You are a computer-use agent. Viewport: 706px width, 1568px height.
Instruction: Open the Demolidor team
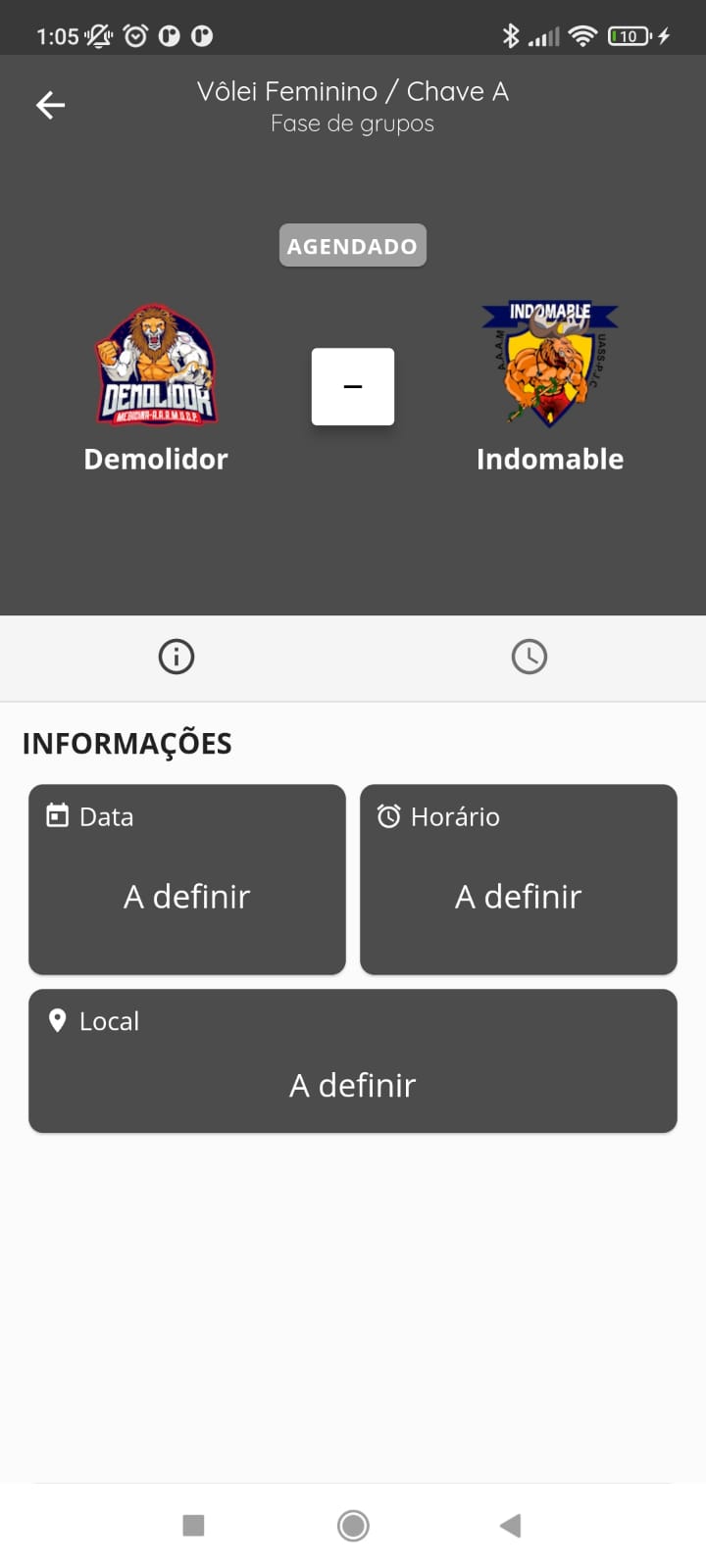point(156,388)
